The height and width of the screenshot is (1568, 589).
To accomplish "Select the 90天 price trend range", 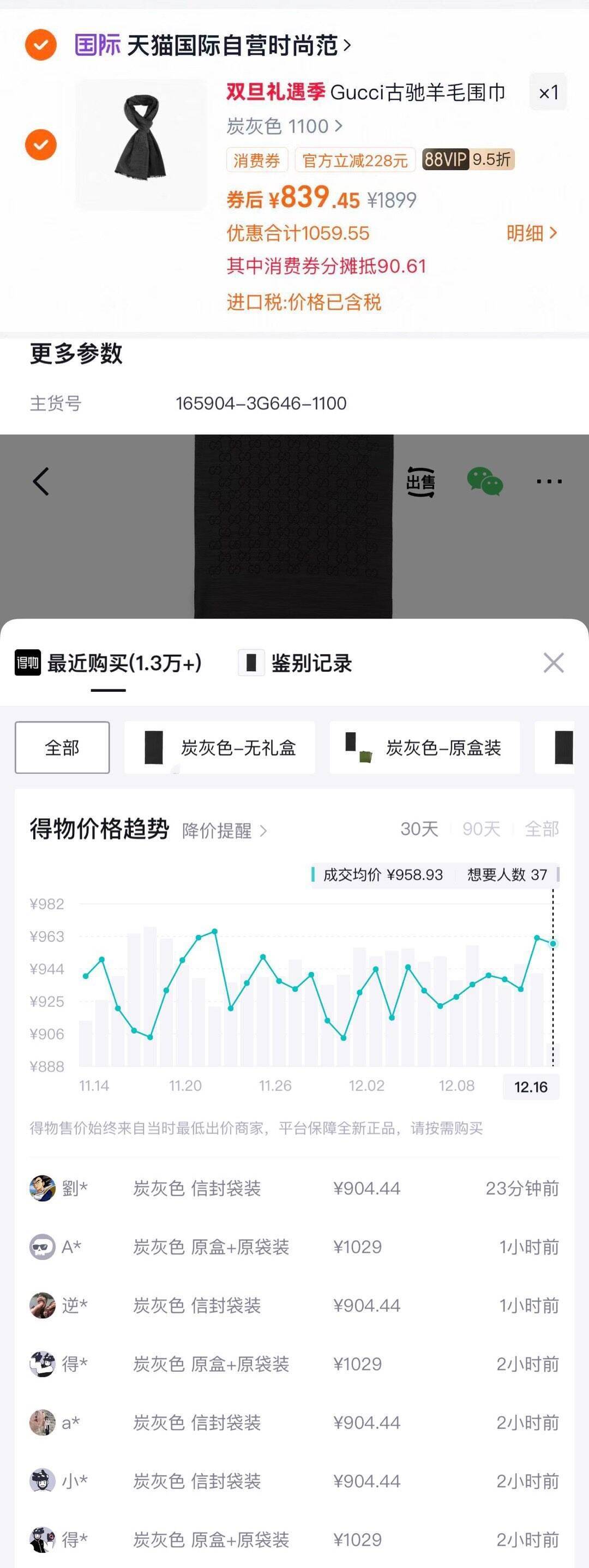I will click(x=481, y=829).
